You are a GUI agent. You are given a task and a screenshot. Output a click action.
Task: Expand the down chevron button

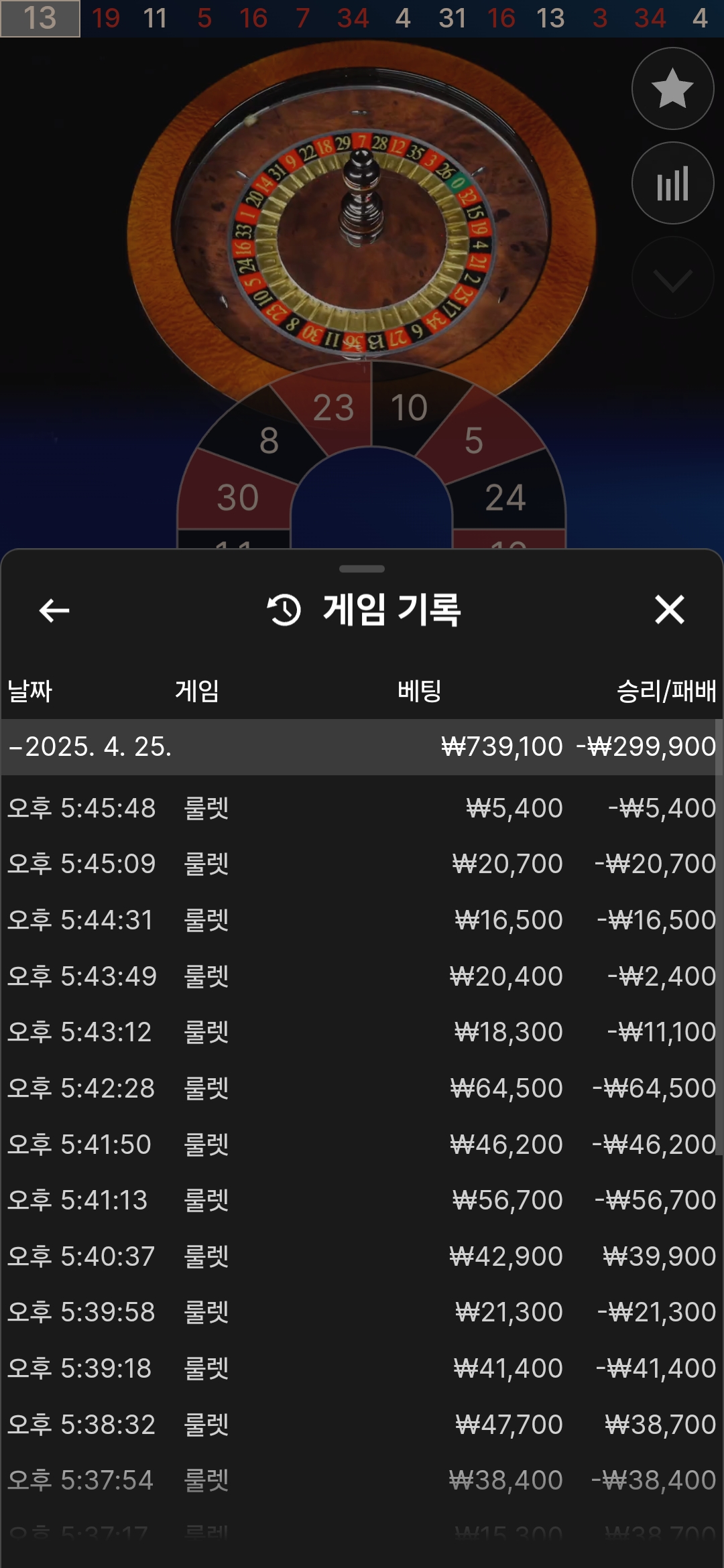click(672, 278)
